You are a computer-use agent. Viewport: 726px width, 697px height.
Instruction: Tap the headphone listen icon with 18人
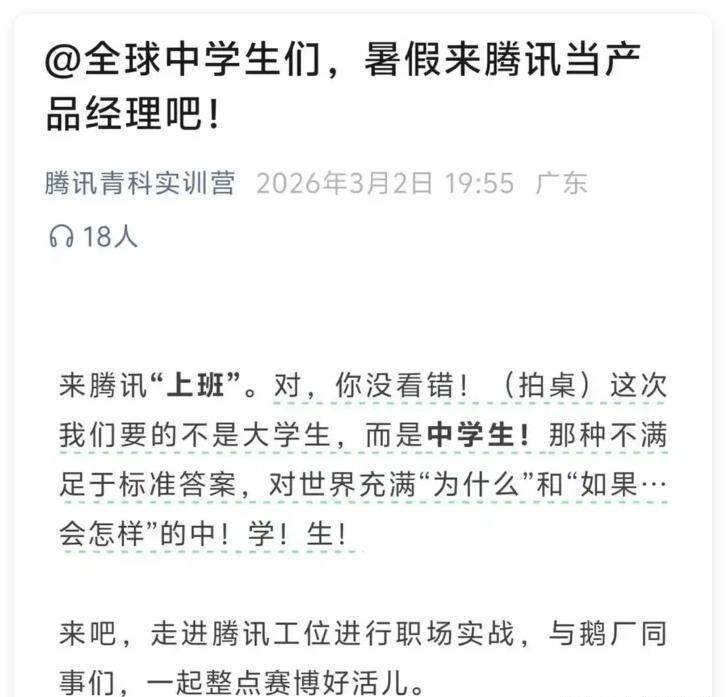[x=61, y=237]
